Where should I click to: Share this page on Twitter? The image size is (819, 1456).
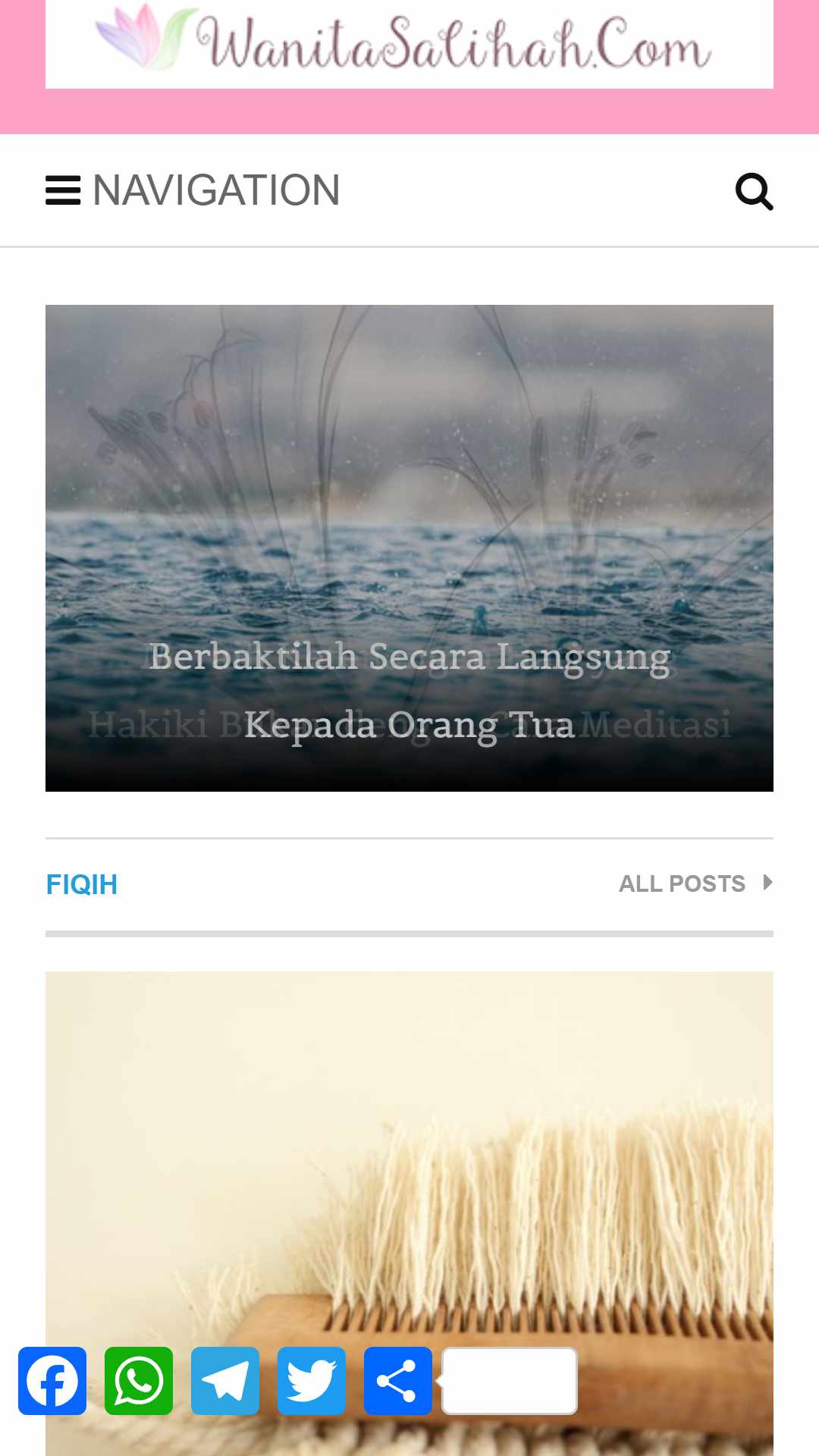312,1381
